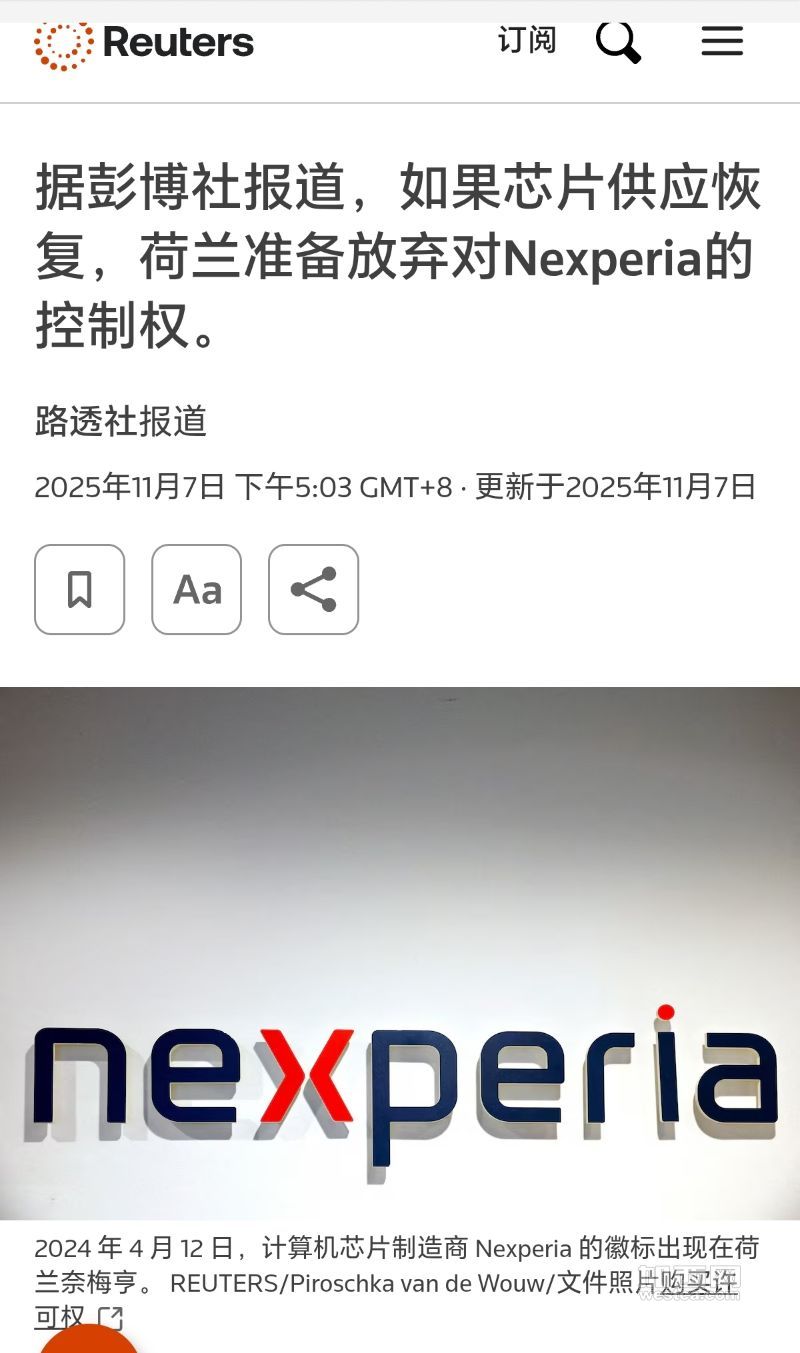Tap the 订阅 subscribe link
The height and width of the screenshot is (1353, 800).
(x=527, y=41)
